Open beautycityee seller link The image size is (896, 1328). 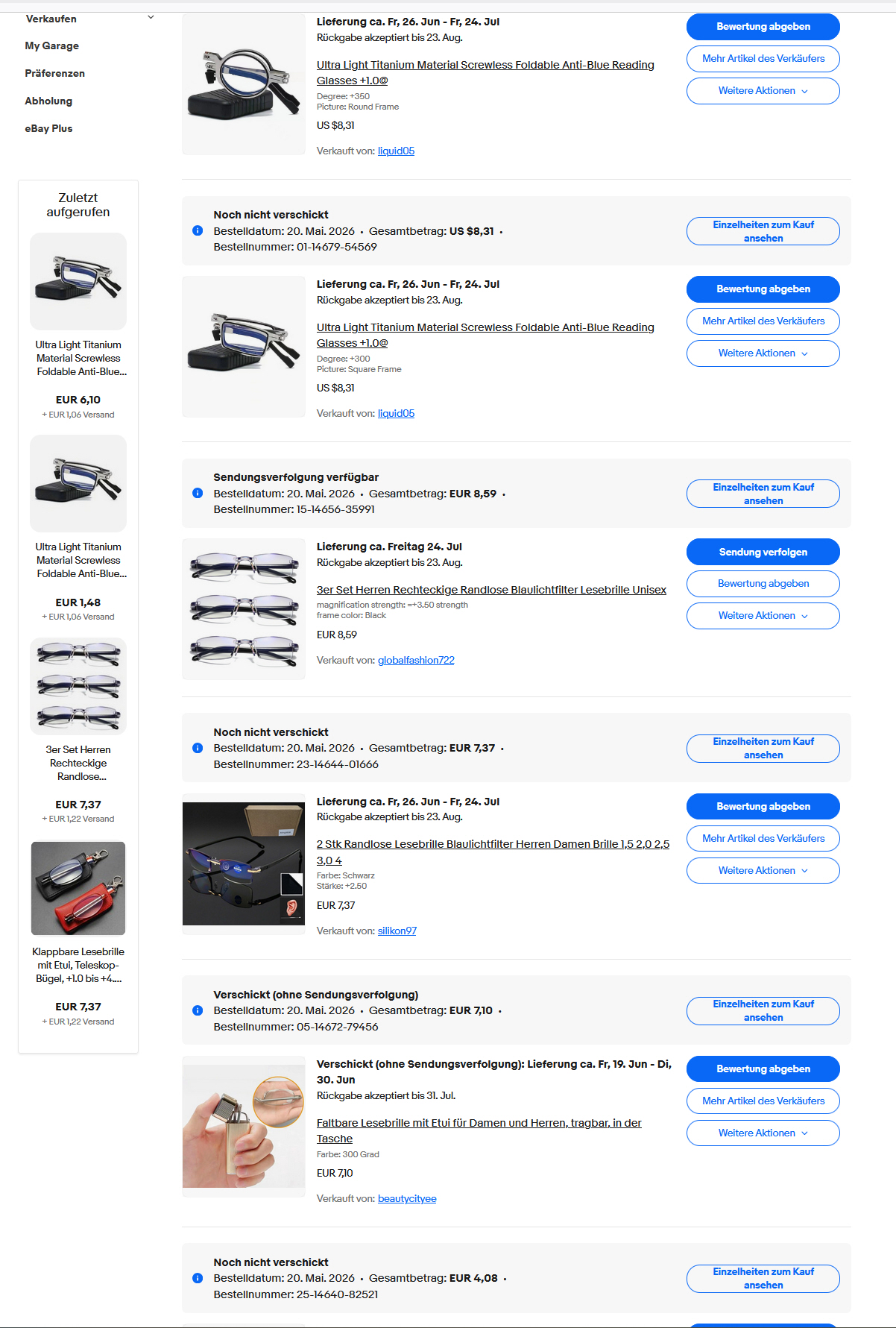(407, 1198)
